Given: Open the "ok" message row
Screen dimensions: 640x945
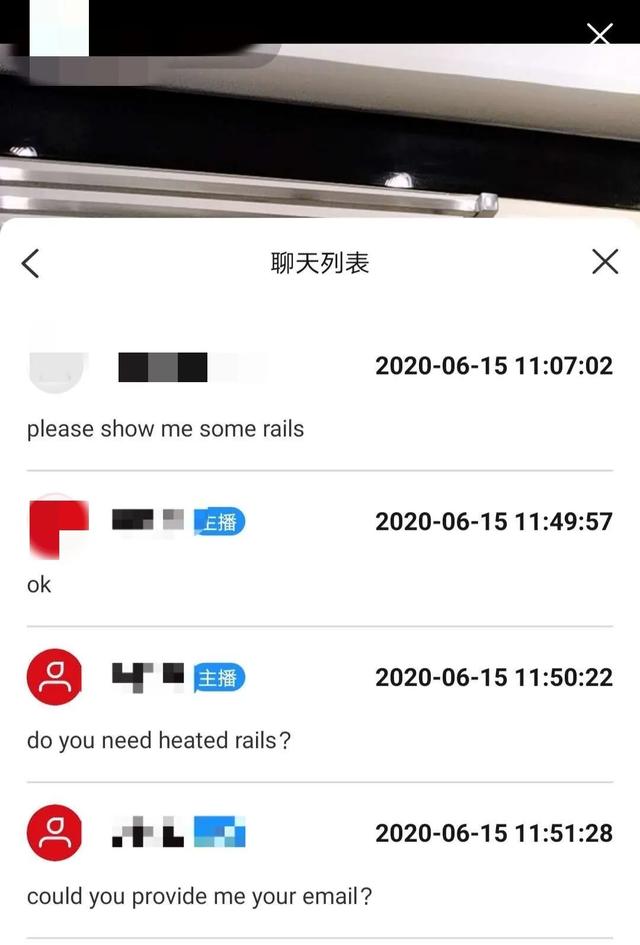Looking at the screenshot, I should (x=40, y=585).
